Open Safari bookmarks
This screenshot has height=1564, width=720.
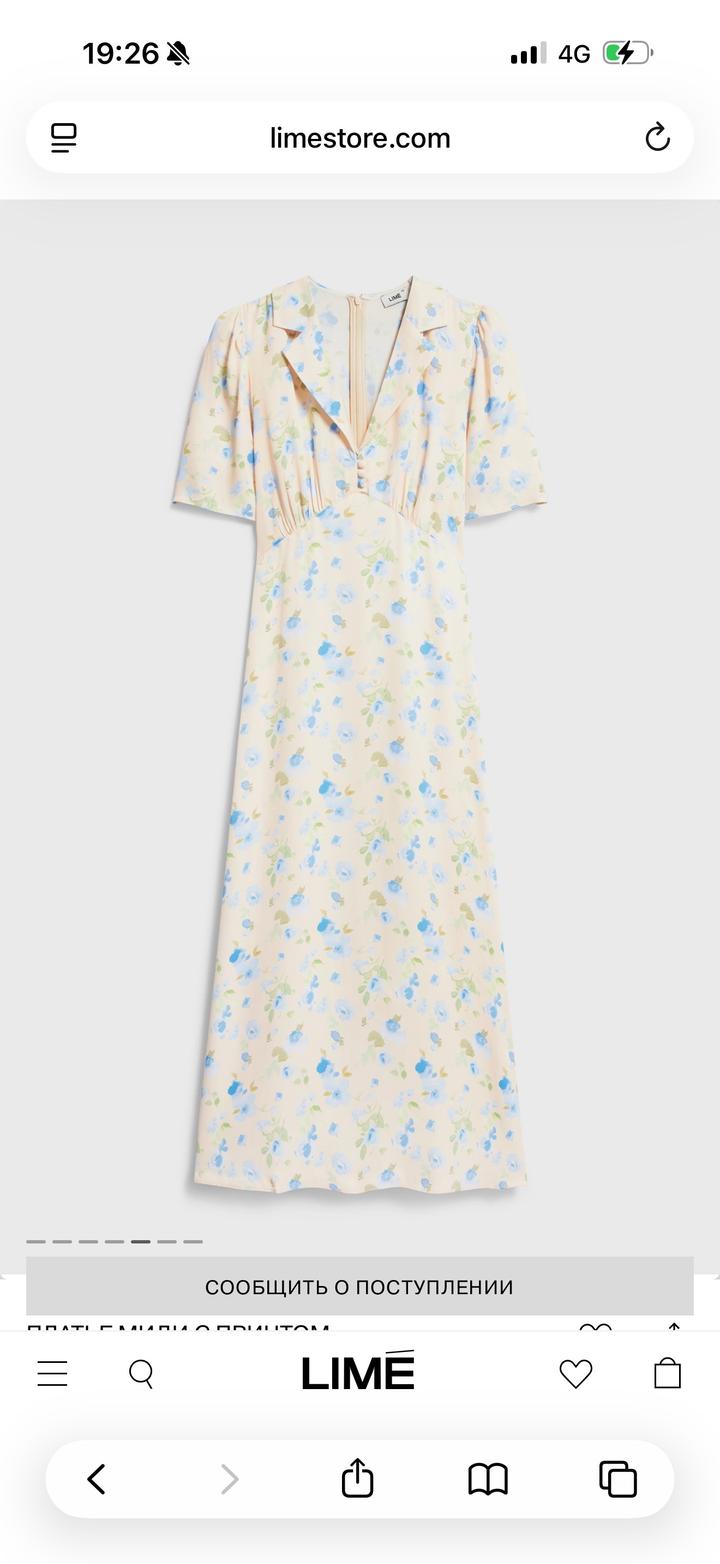click(x=488, y=1479)
